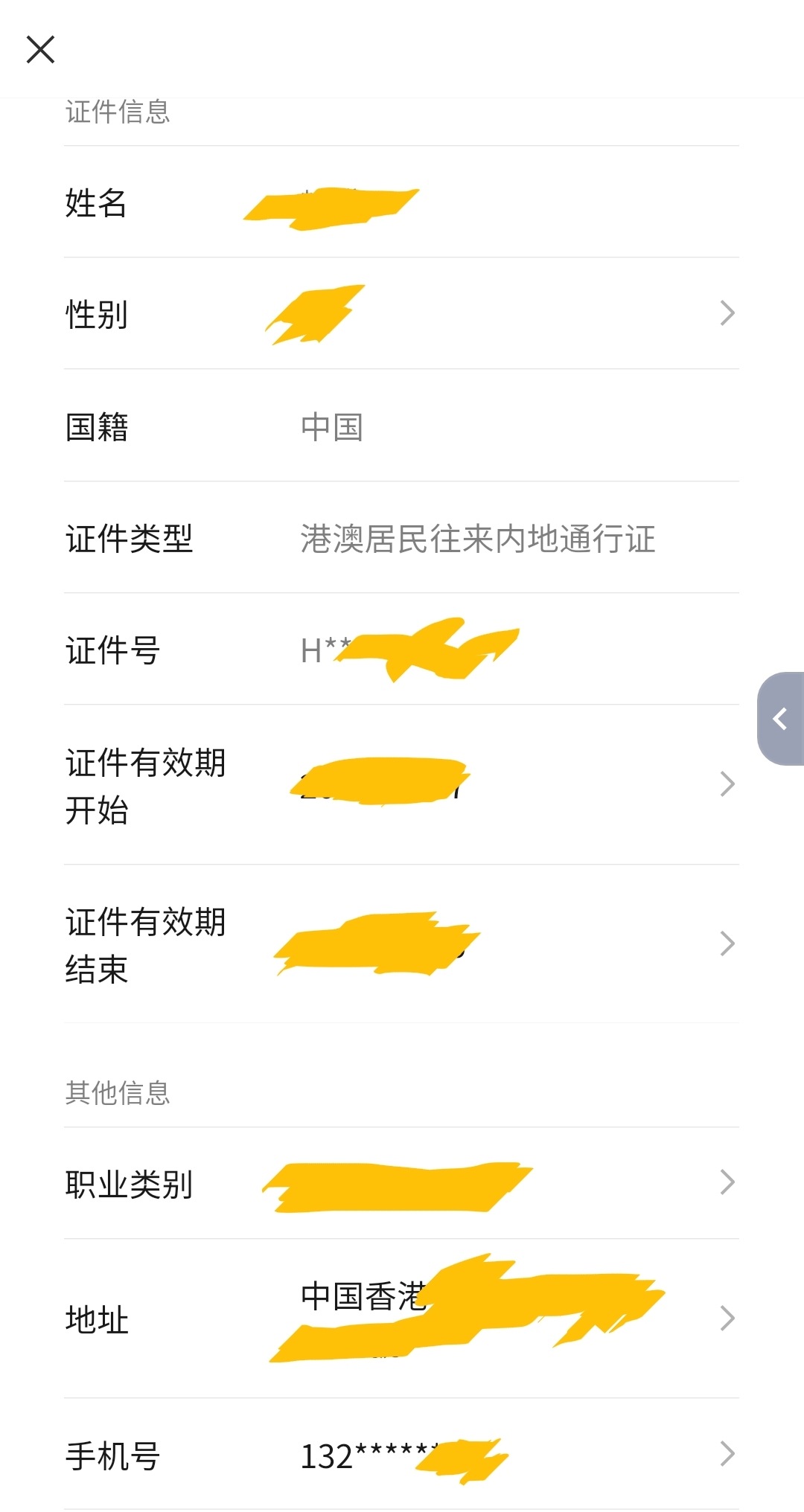This screenshot has height=1512, width=804.
Task: Edit 证件有效期结束 end date
Action: [x=401, y=944]
